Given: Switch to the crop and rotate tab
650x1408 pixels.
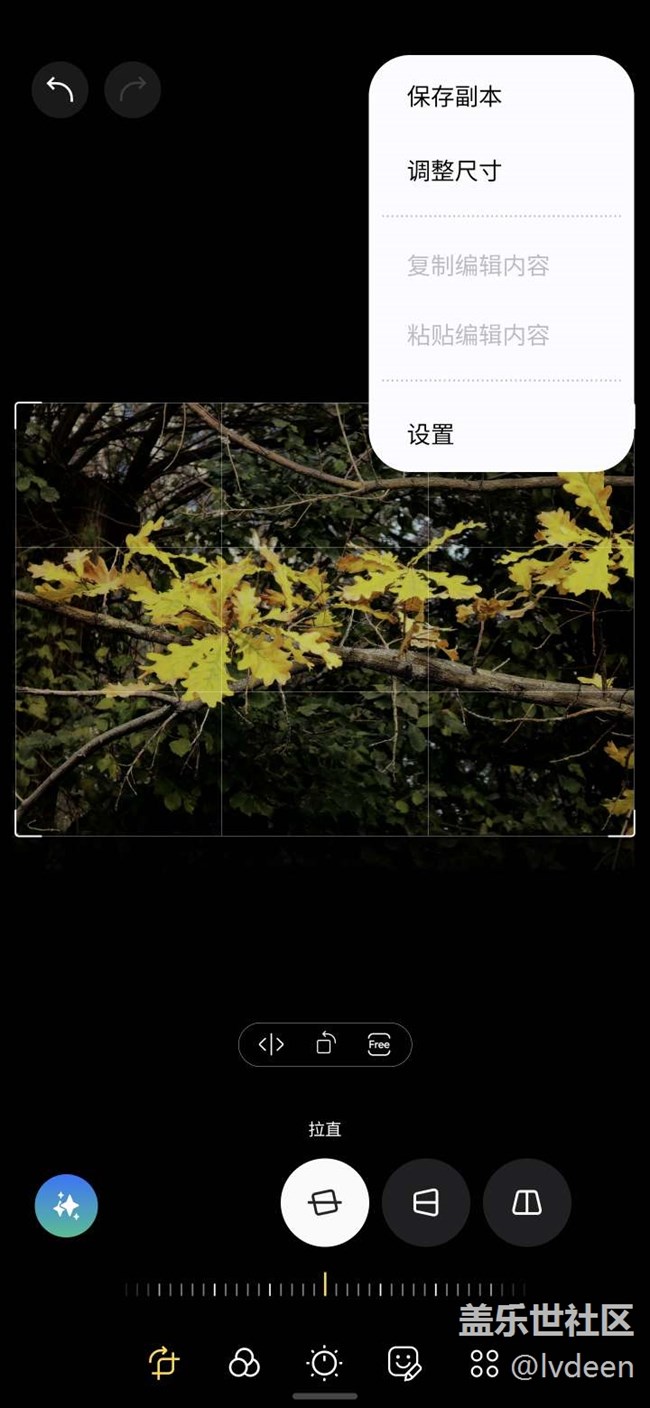Looking at the screenshot, I should pos(164,1363).
